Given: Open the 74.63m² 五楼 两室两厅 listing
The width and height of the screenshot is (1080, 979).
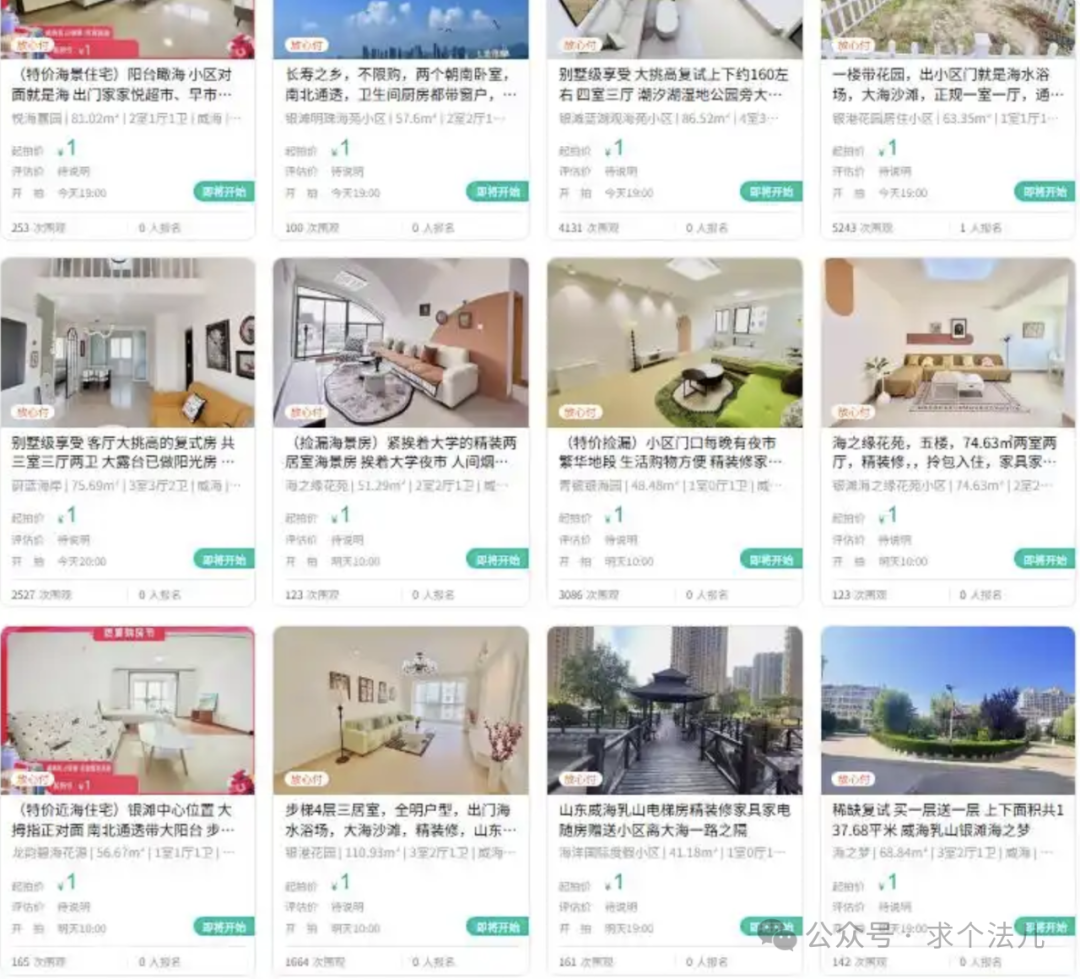Looking at the screenshot, I should coord(947,452).
